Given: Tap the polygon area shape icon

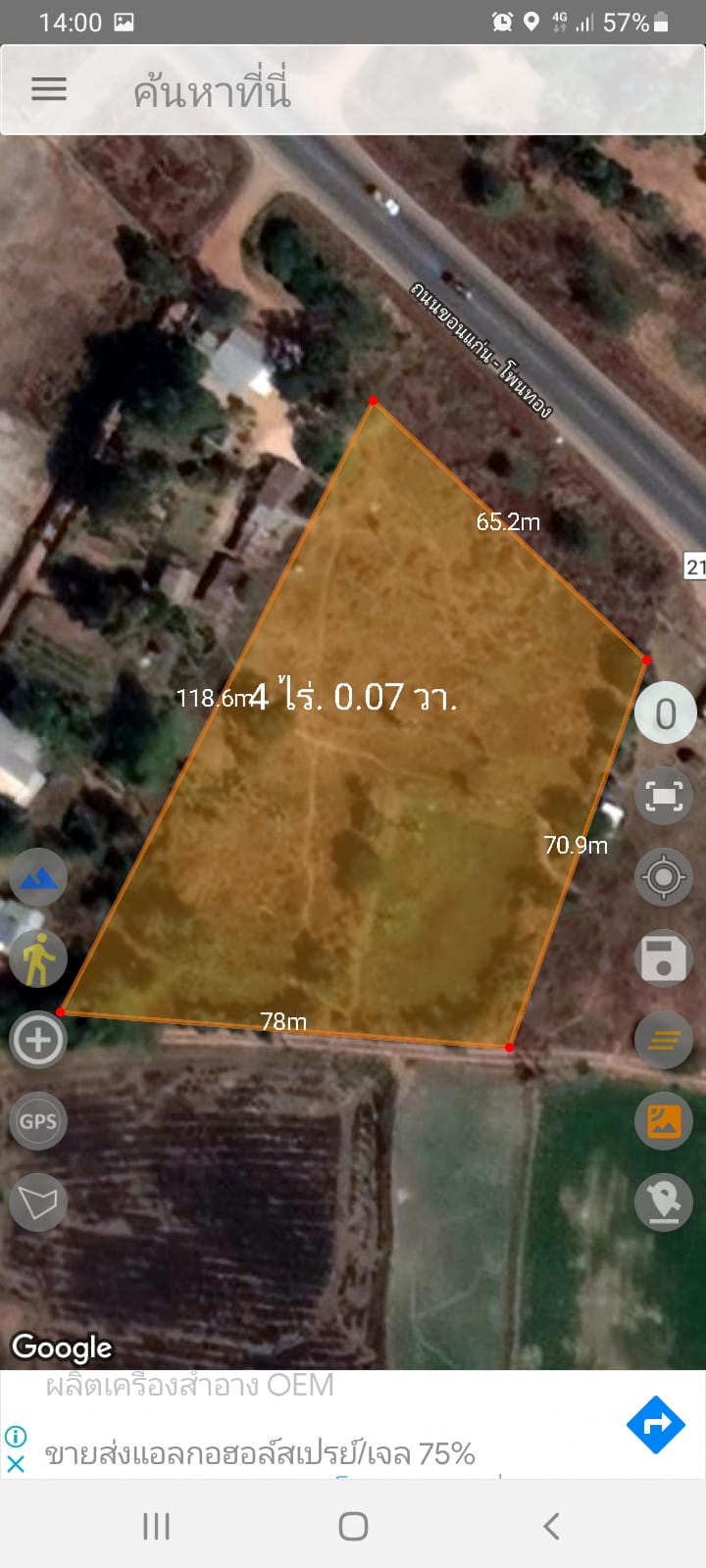Looking at the screenshot, I should [38, 1202].
